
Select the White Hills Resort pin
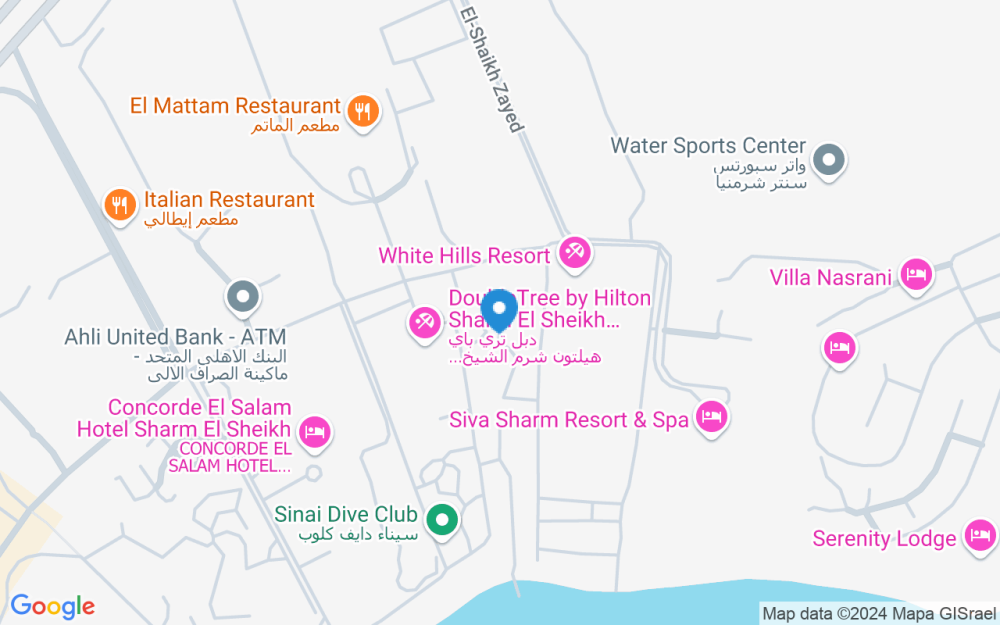coord(574,253)
